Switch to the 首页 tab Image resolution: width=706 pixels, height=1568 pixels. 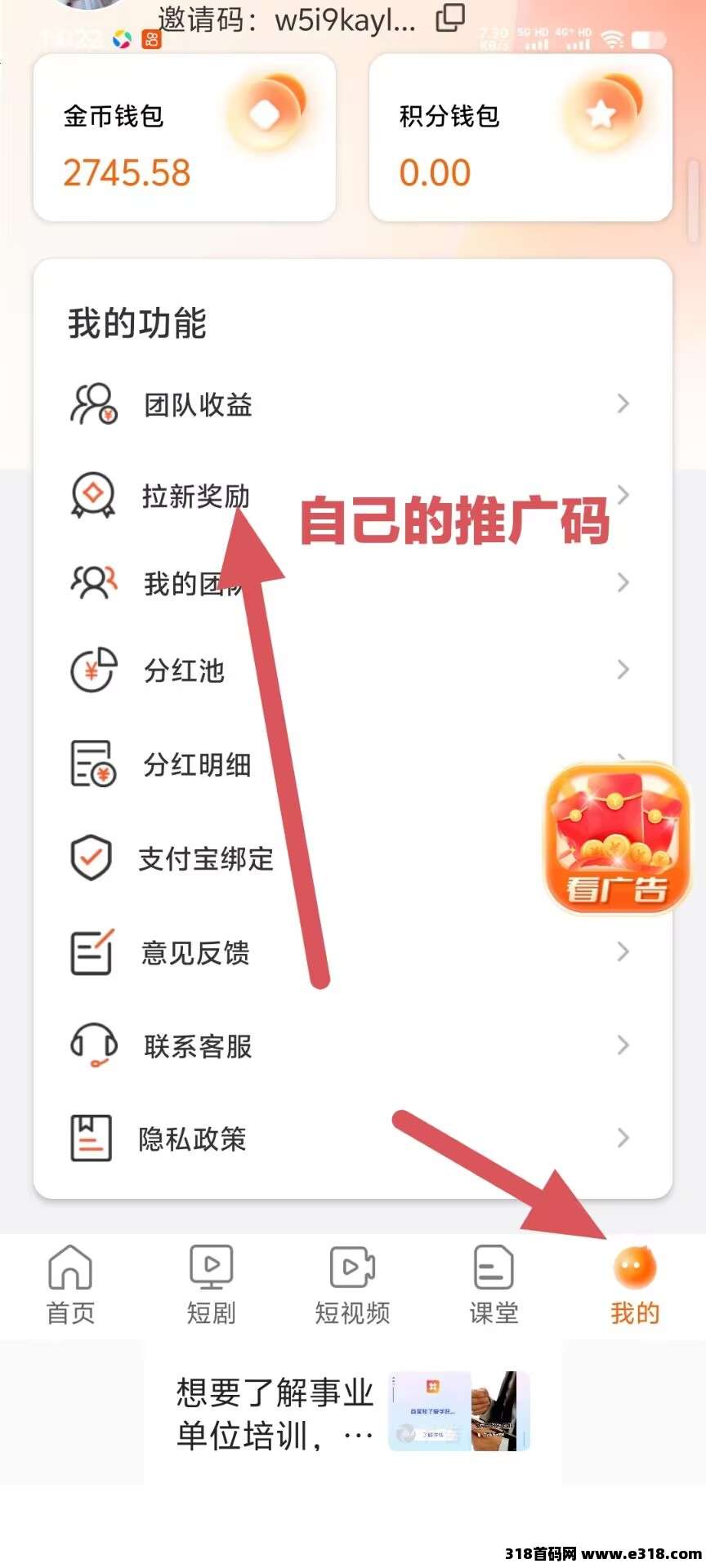[x=70, y=1284]
